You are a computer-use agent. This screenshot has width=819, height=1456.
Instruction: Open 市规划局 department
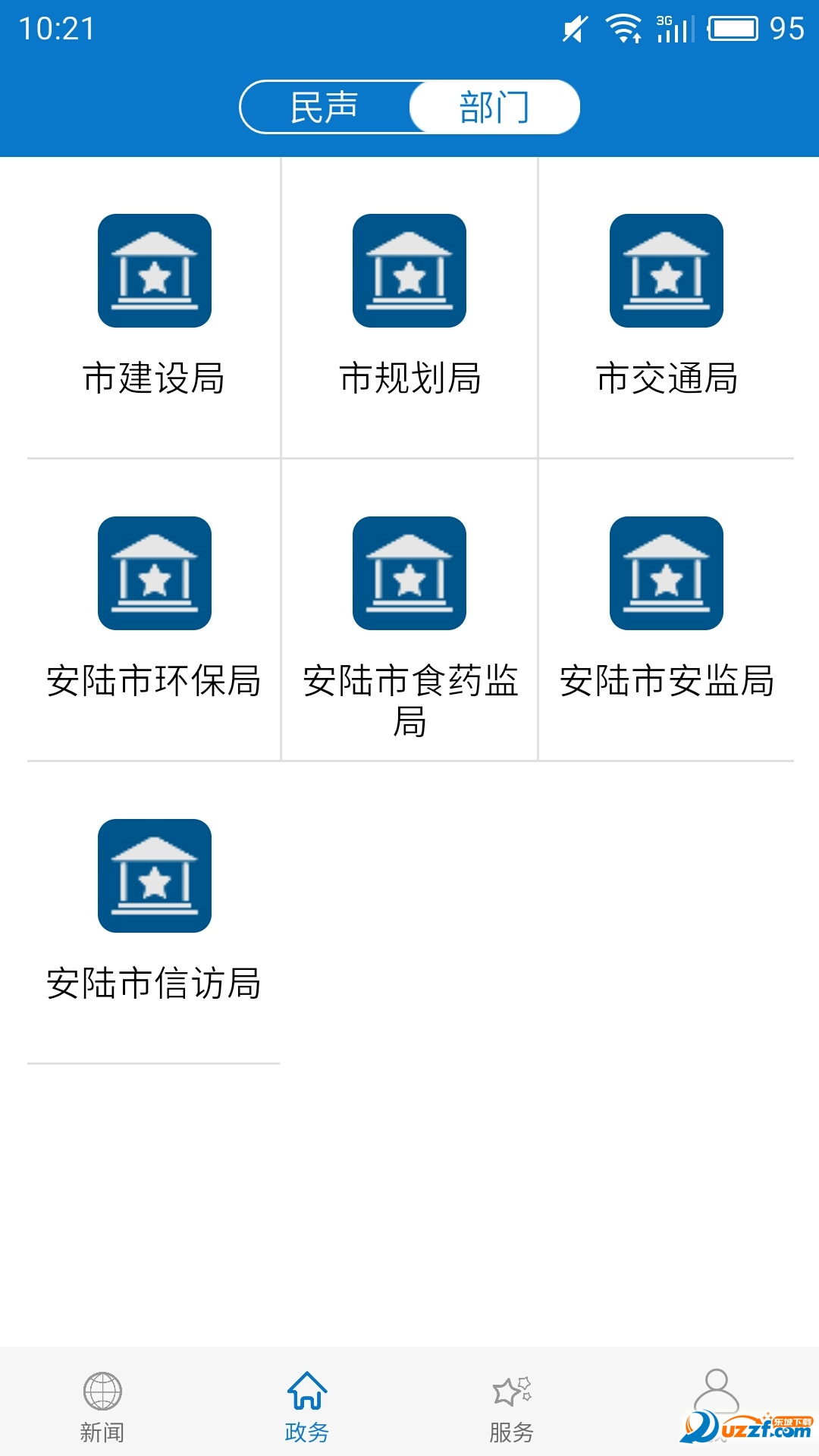(x=409, y=307)
